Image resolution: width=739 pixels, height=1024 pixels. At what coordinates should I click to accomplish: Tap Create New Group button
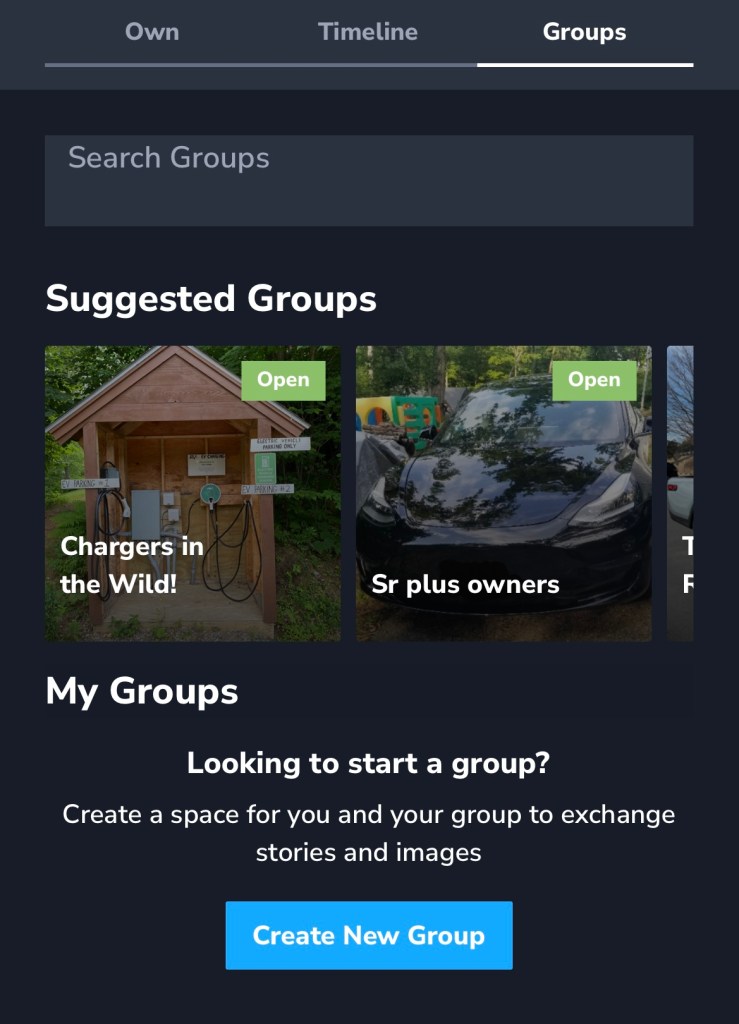tap(368, 935)
